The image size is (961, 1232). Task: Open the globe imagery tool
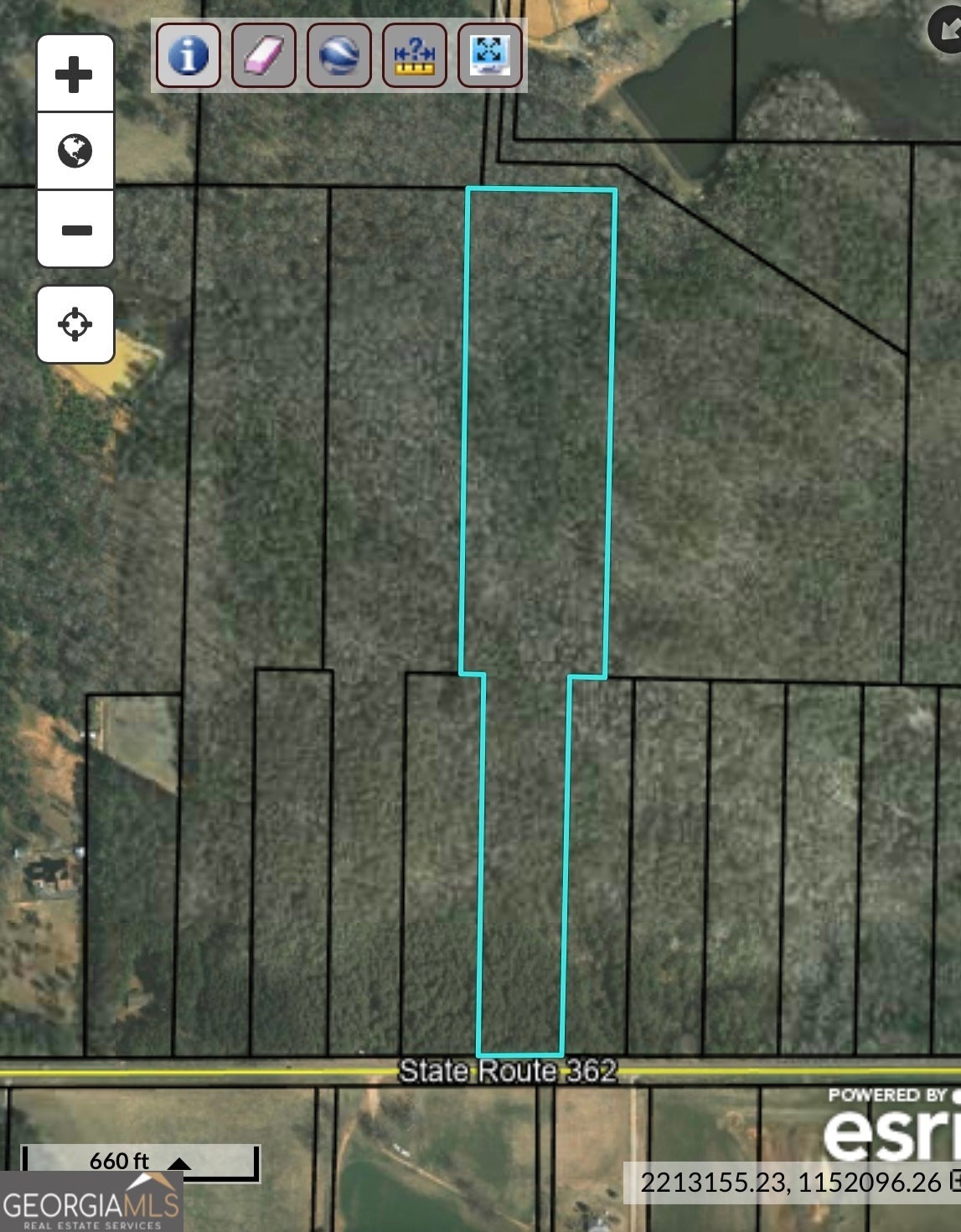pyautogui.click(x=338, y=55)
